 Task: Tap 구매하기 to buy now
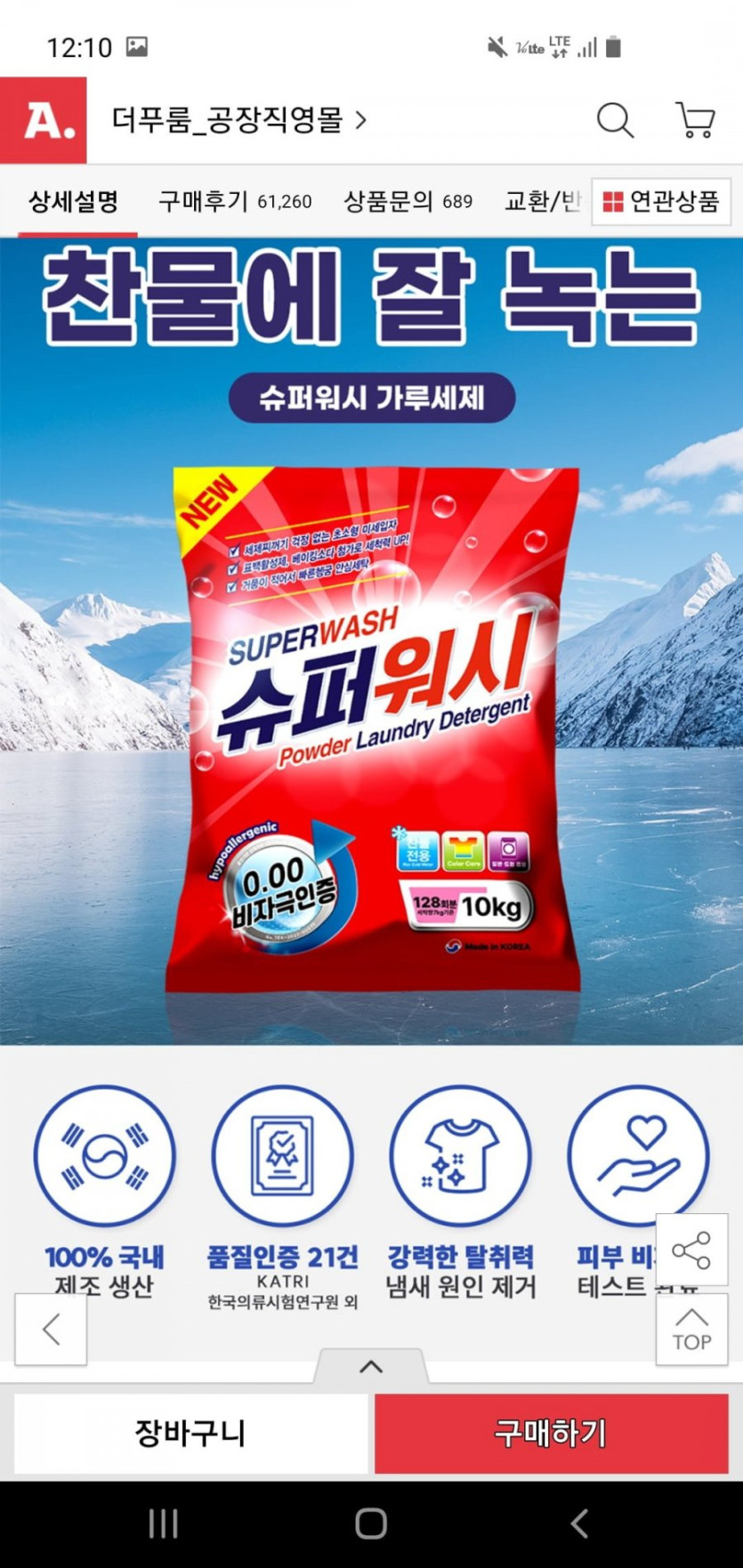tap(551, 1433)
